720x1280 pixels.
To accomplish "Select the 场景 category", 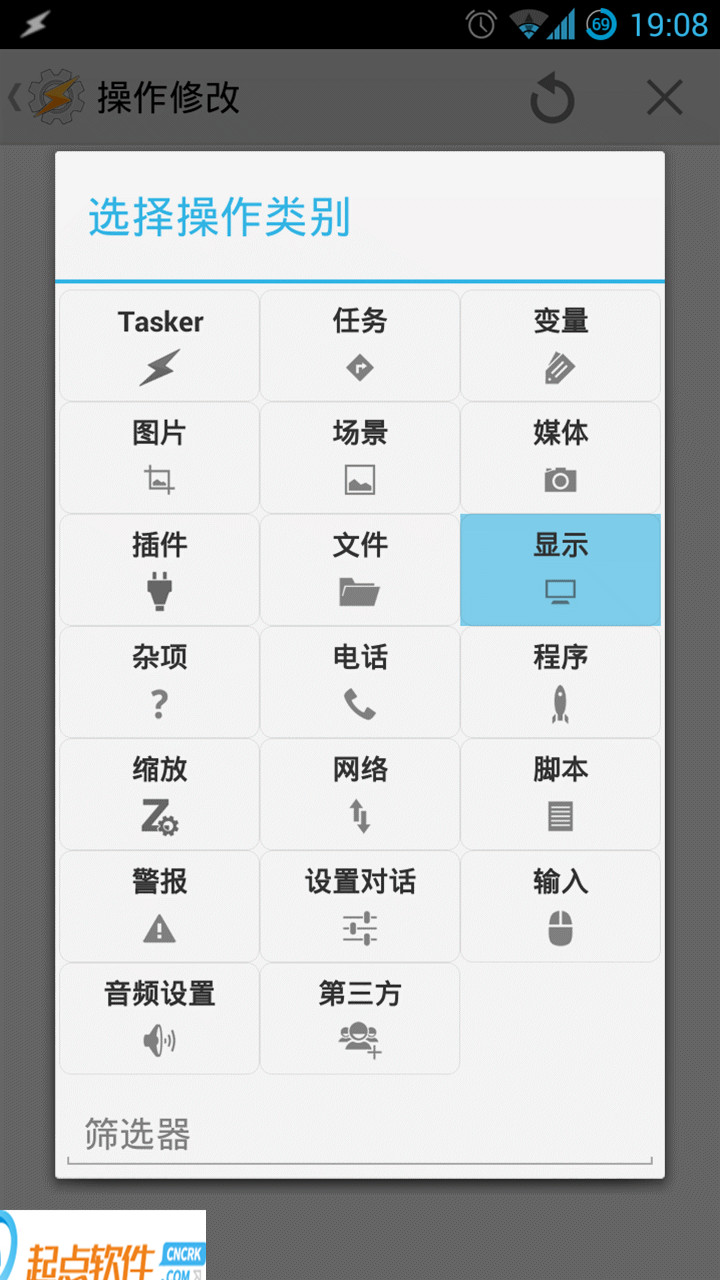I will point(360,458).
